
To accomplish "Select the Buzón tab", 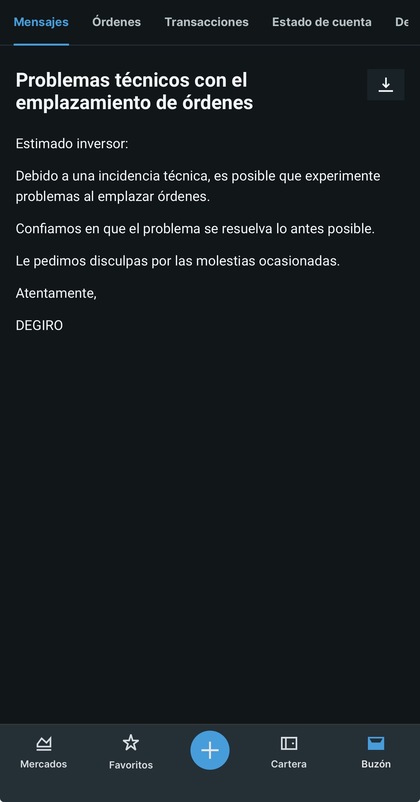I will (x=376, y=752).
